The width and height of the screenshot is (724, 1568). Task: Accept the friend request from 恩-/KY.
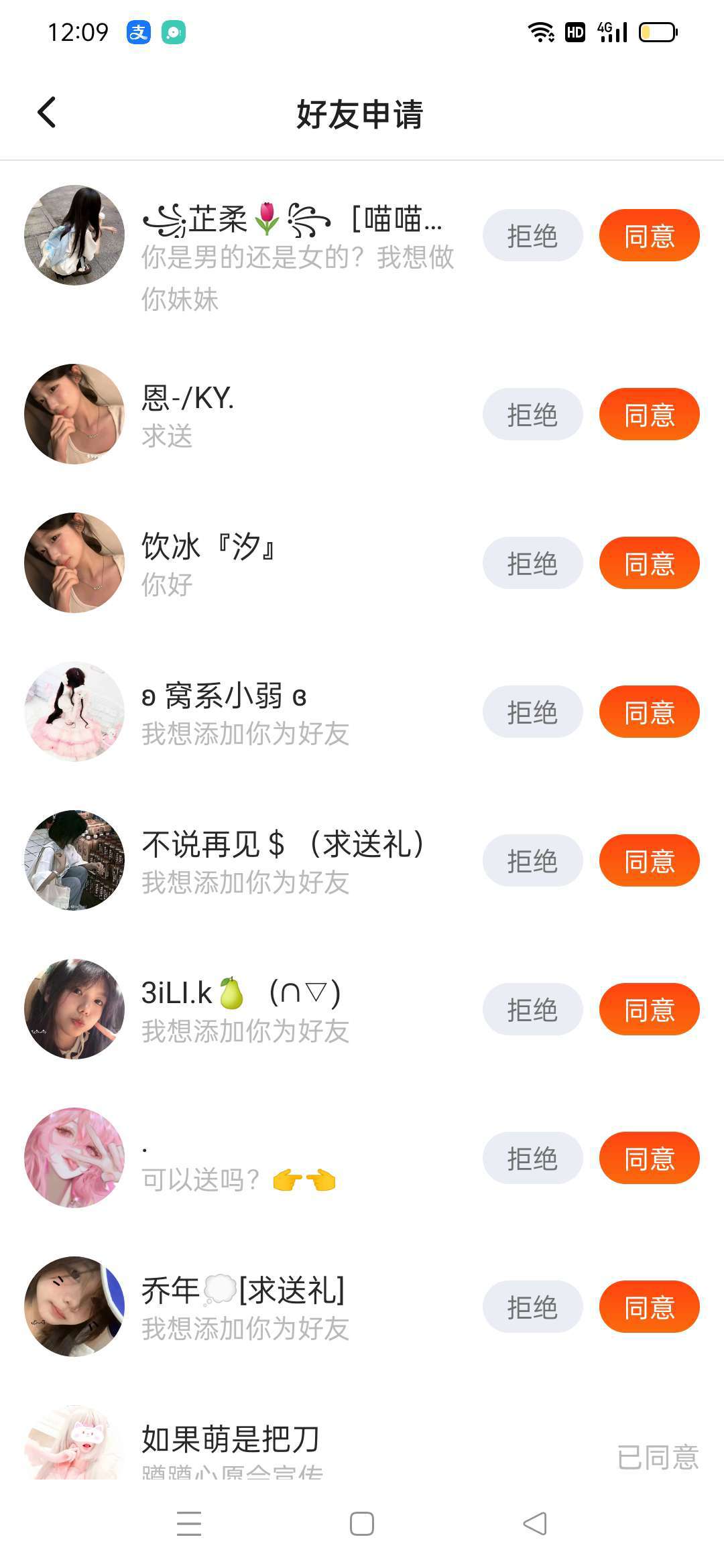coord(649,414)
